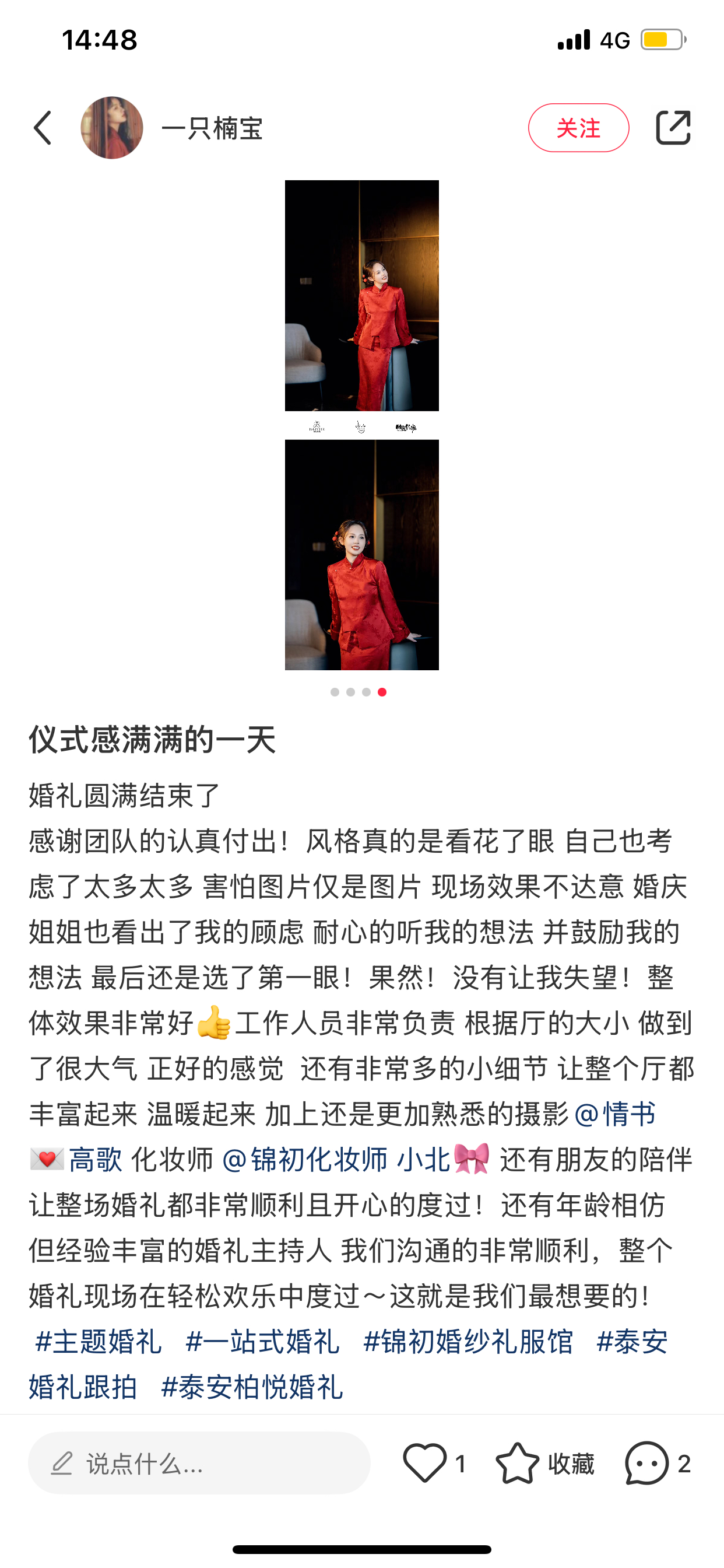The height and width of the screenshot is (1568, 724).
Task: Open the hashtag #锦初婚纱礼服馆
Action: pos(468,1342)
